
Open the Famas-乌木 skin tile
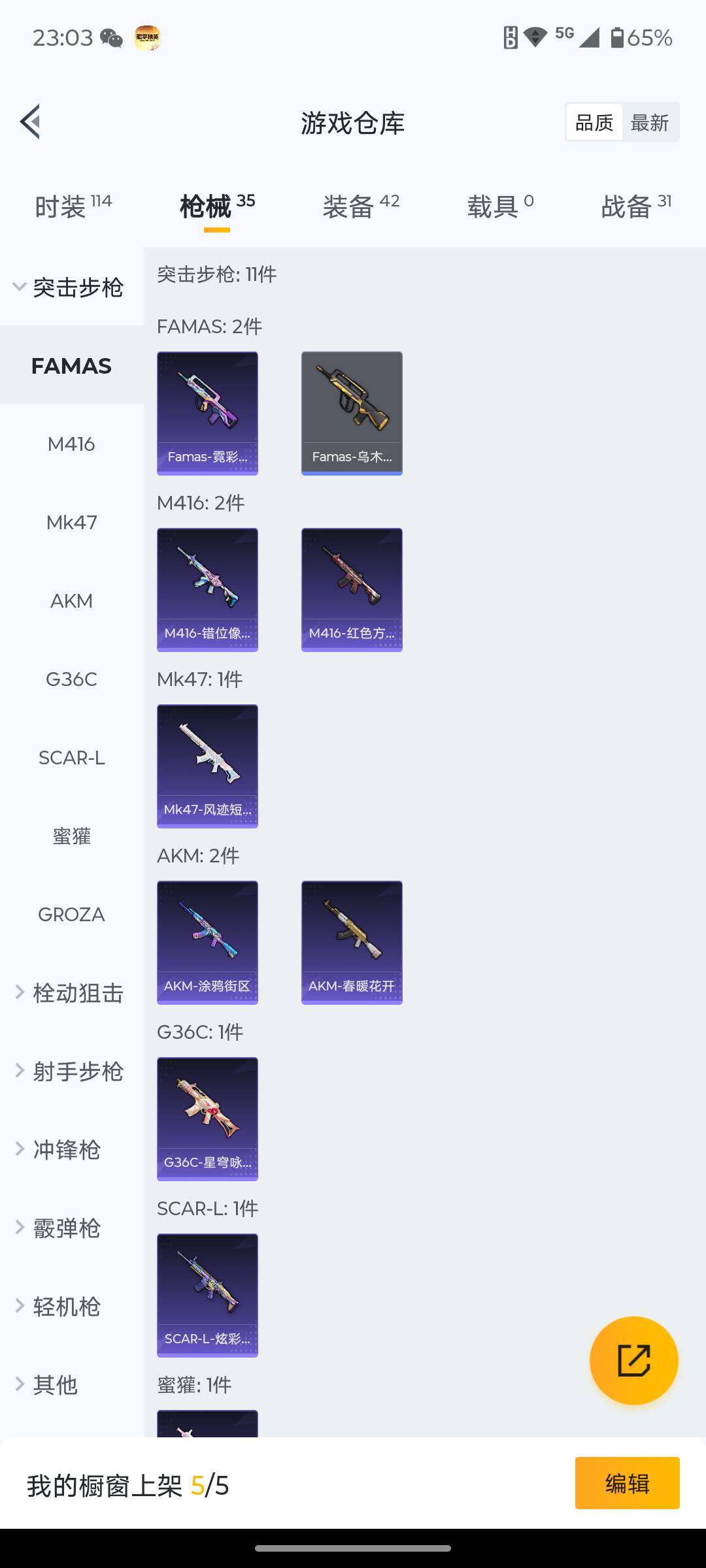[352, 413]
